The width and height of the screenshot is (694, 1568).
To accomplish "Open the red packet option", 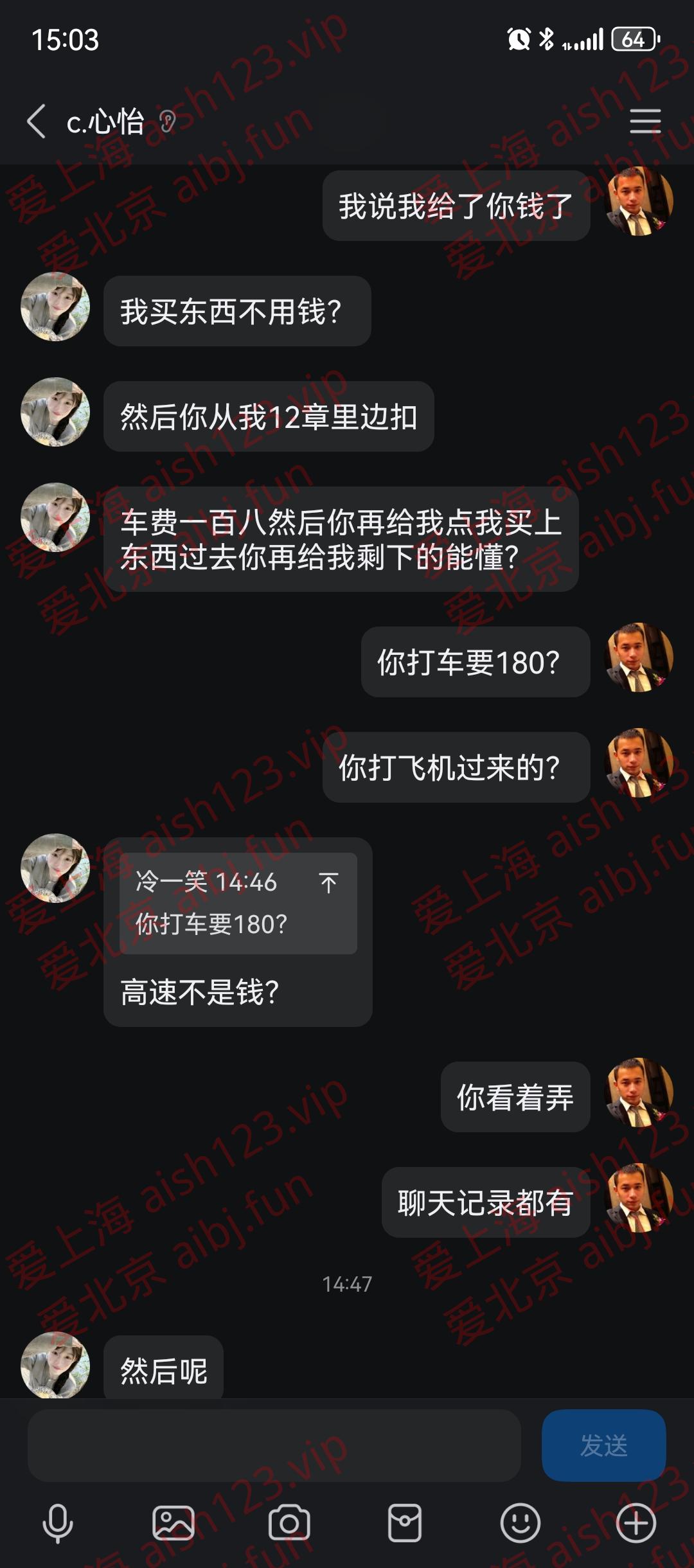I will pos(405,1523).
